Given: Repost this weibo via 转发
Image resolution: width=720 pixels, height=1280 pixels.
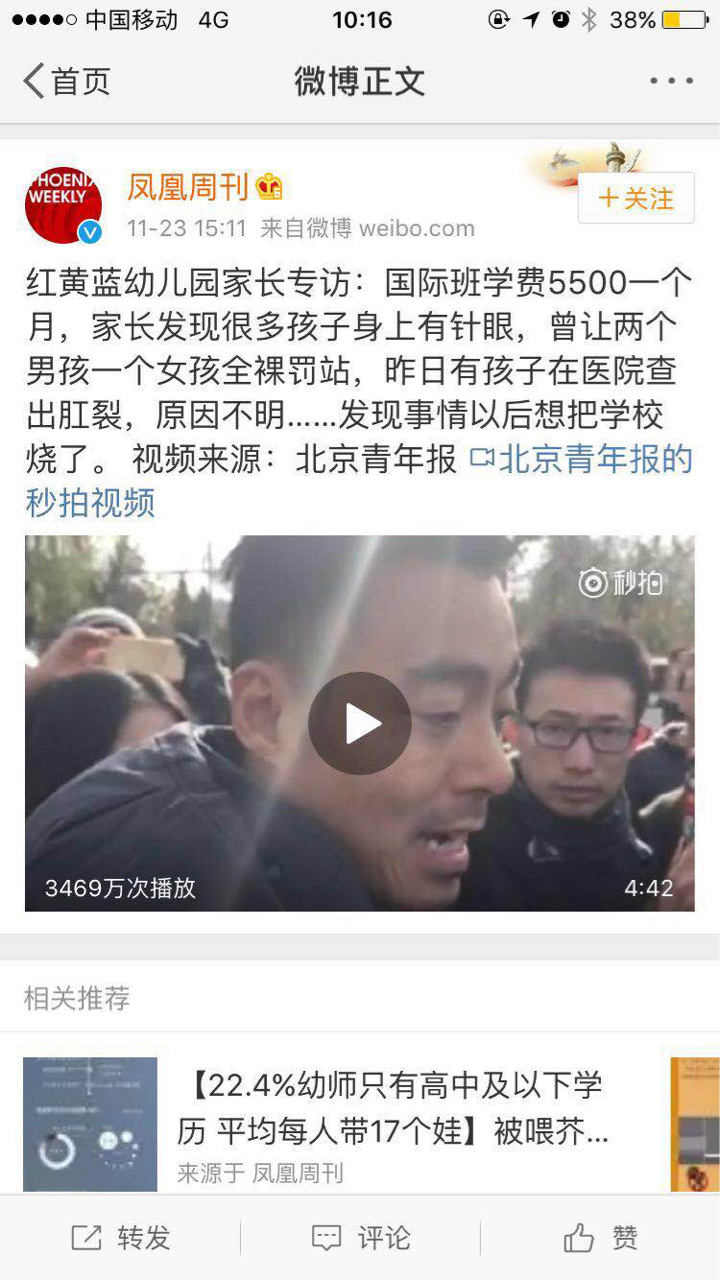Looking at the screenshot, I should 120,1238.
